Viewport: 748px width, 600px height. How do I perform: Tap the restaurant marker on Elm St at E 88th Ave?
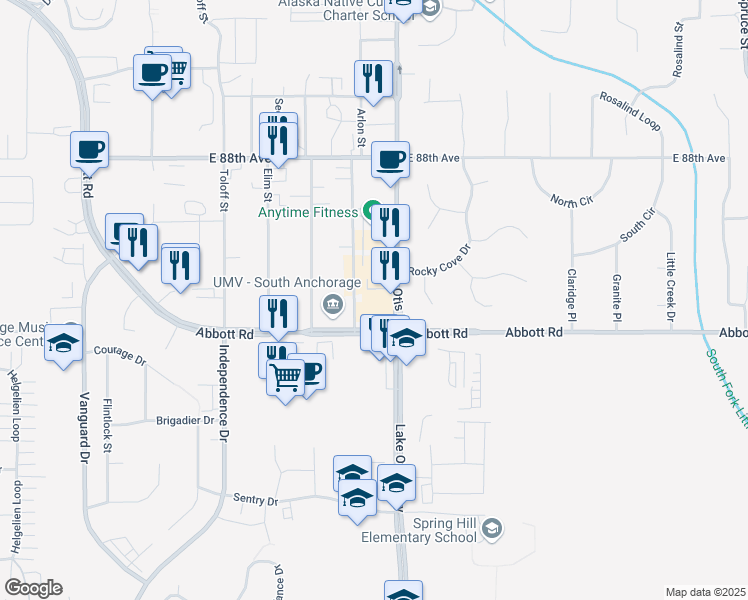click(280, 138)
